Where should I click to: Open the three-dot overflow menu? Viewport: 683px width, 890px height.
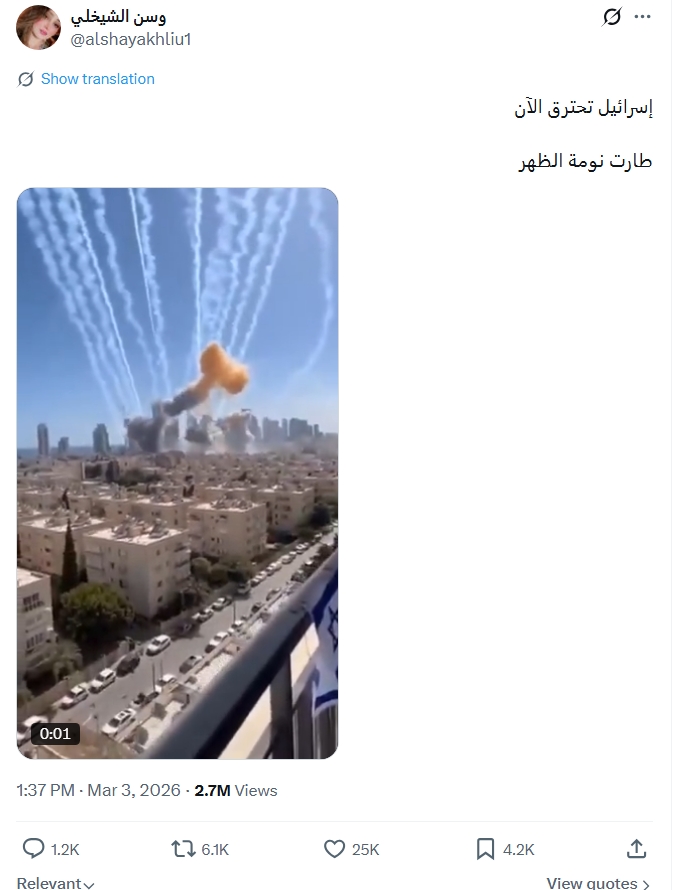pos(643,17)
